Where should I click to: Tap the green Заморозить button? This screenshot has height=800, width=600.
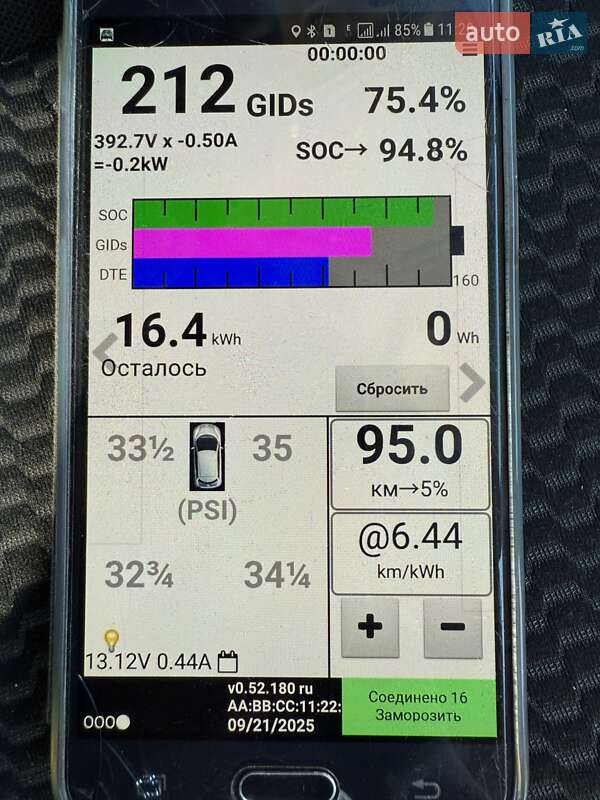pyautogui.click(x=418, y=707)
